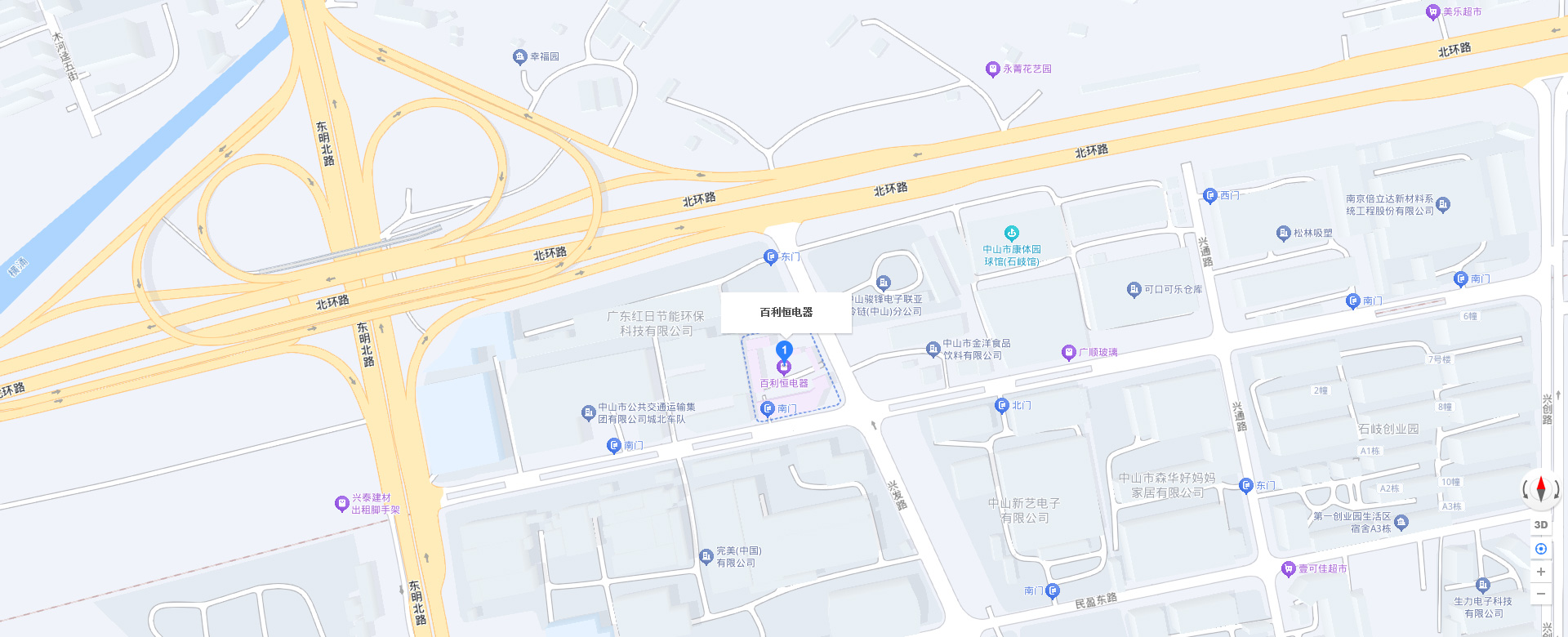Rotate map counterclockwise using compass left arrow
The width and height of the screenshot is (1568, 637).
click(x=1526, y=490)
